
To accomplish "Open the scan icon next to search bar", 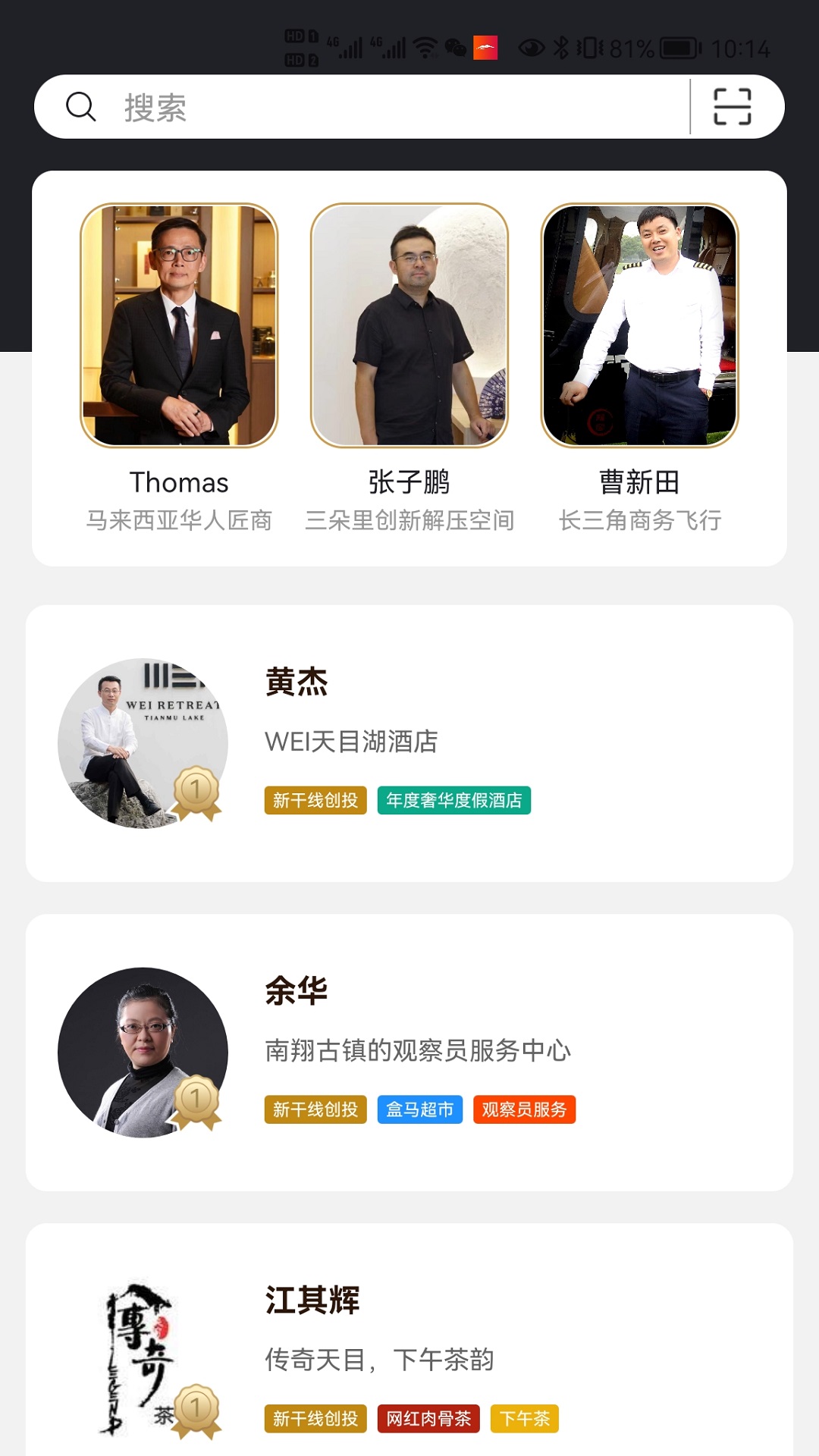I will tap(730, 106).
